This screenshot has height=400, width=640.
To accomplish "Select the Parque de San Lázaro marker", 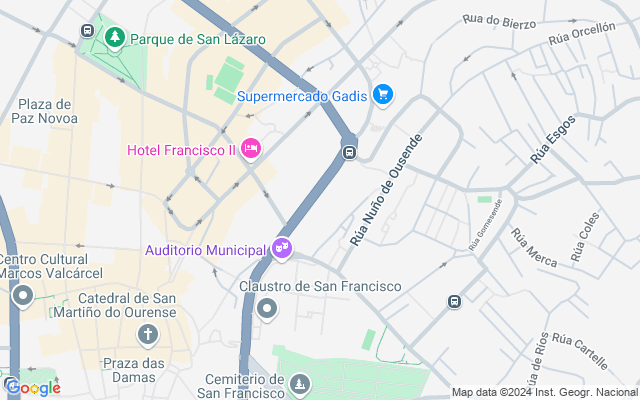I will tap(116, 37).
